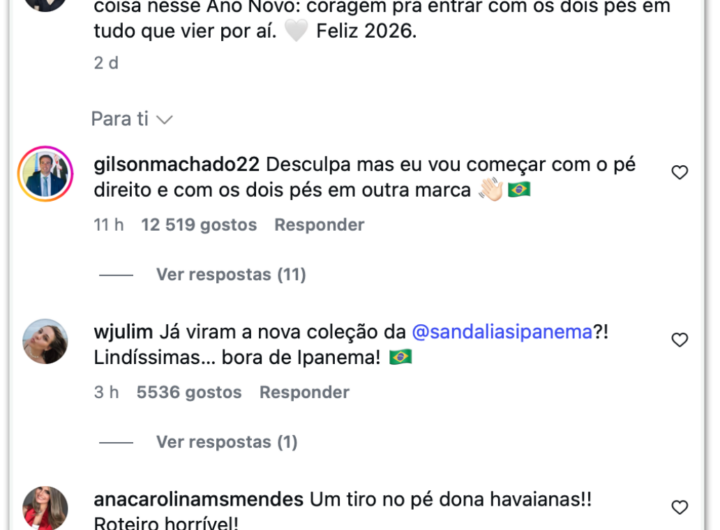
Task: Open gilsonmachado22's profile picture
Action: coord(45,176)
